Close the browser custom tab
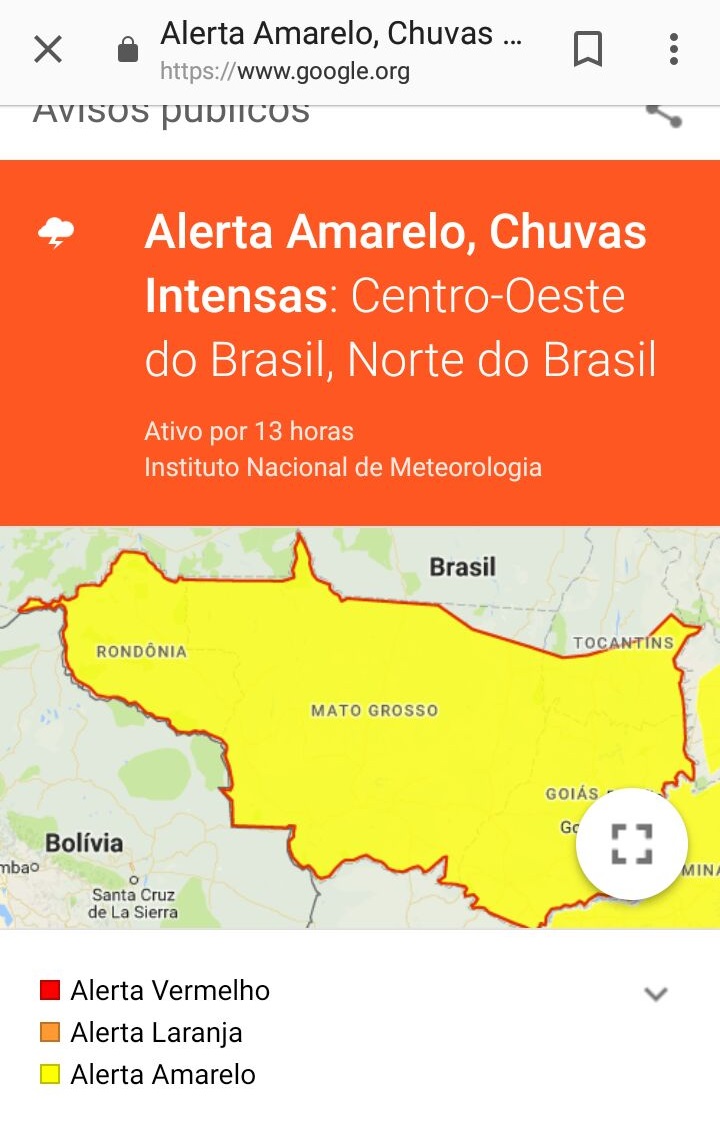The width and height of the screenshot is (720, 1122). (47, 49)
